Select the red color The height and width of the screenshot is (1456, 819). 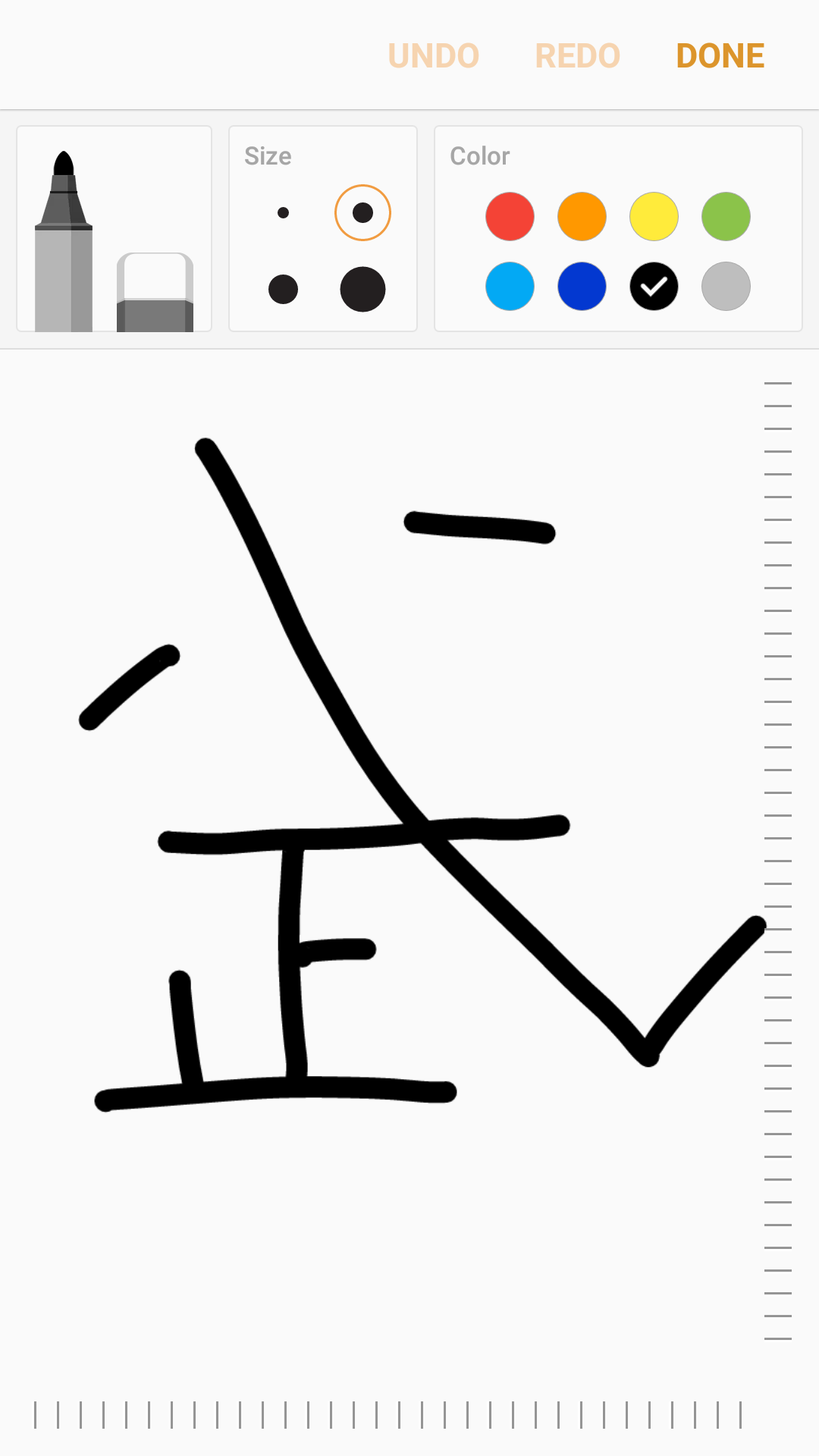click(510, 217)
